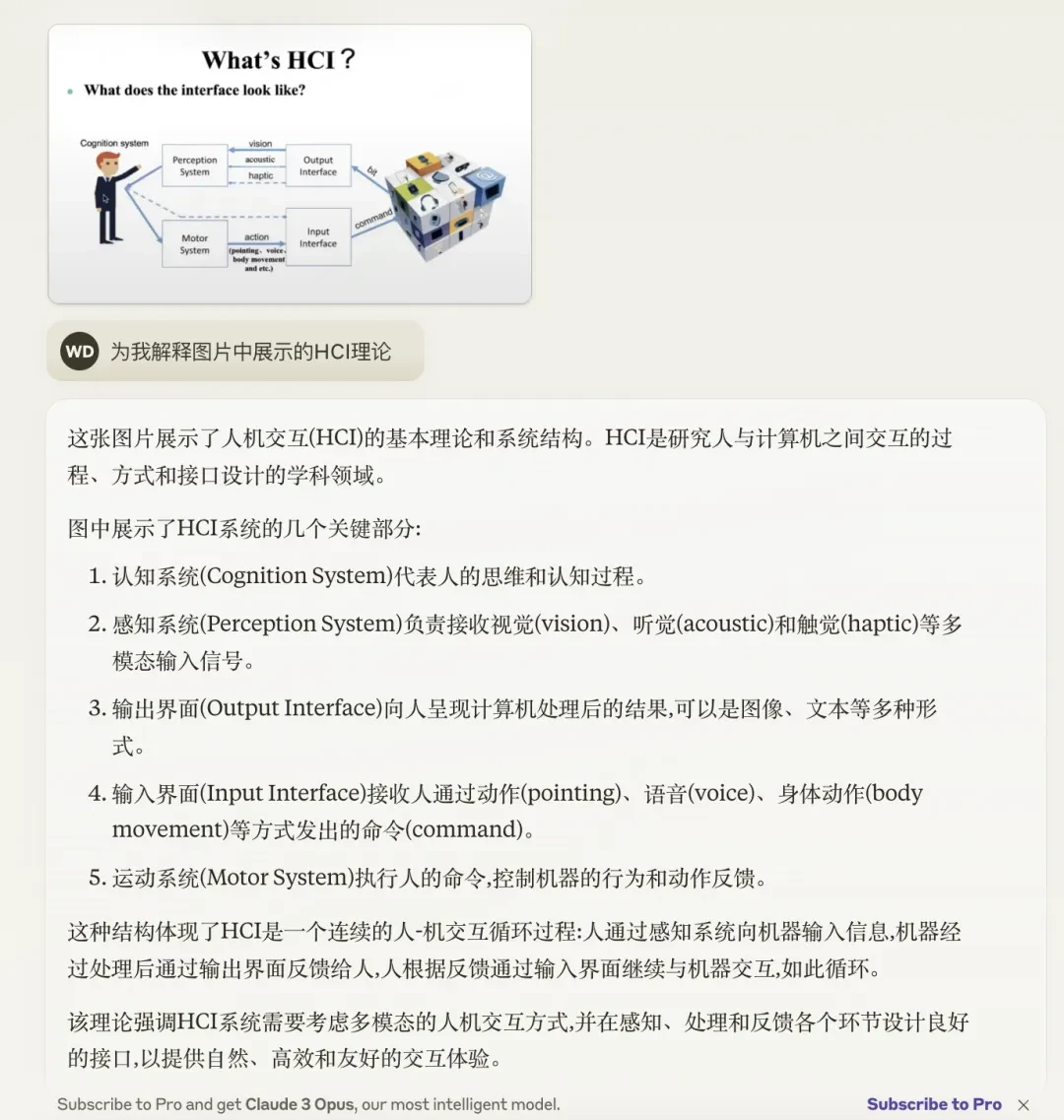Open the attached HCI slide image
This screenshot has width=1064, height=1120.
pos(290,165)
